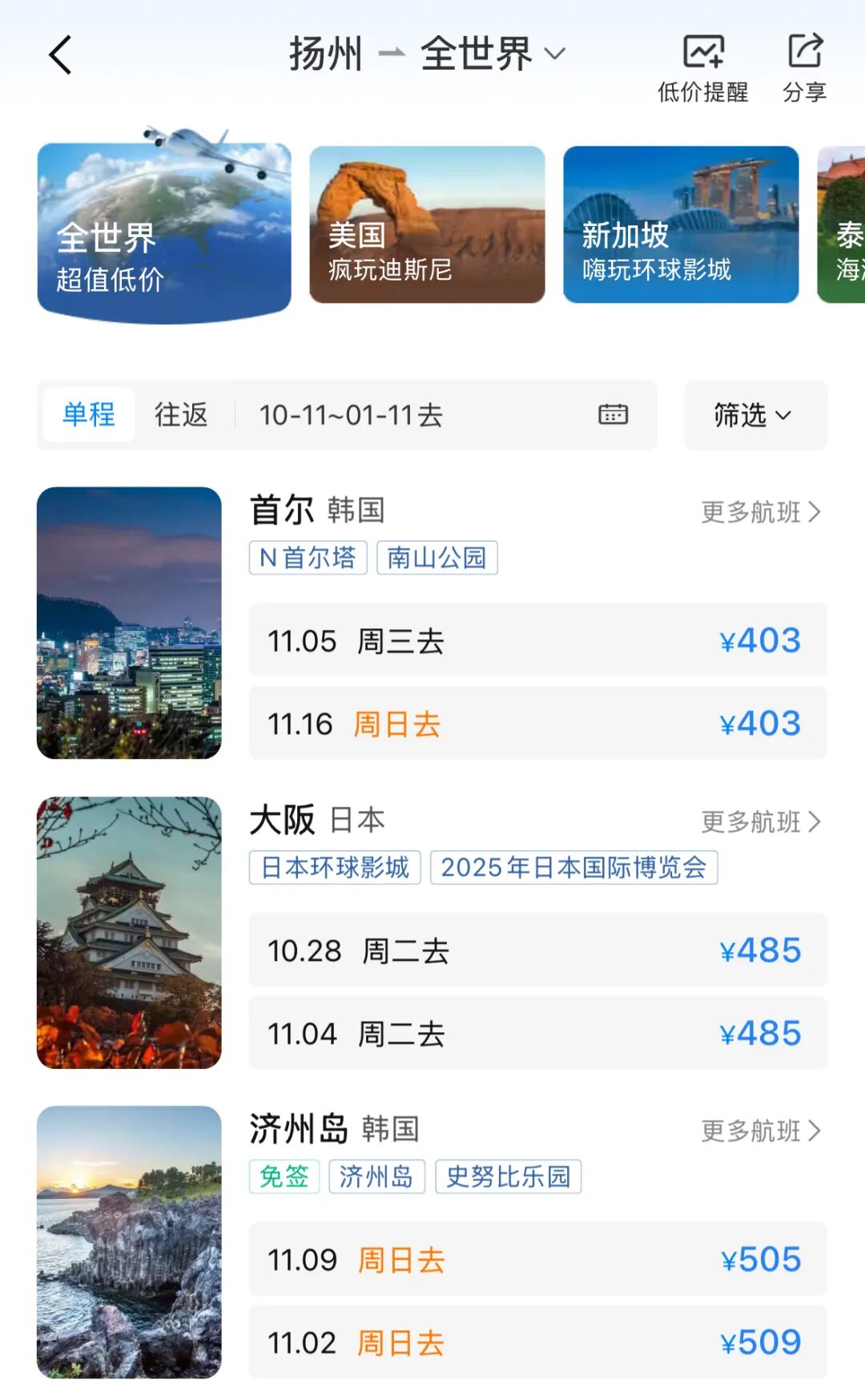Choose the 11.05 周三 flight to 首尔
The height and width of the screenshot is (1400, 865).
[x=537, y=640]
